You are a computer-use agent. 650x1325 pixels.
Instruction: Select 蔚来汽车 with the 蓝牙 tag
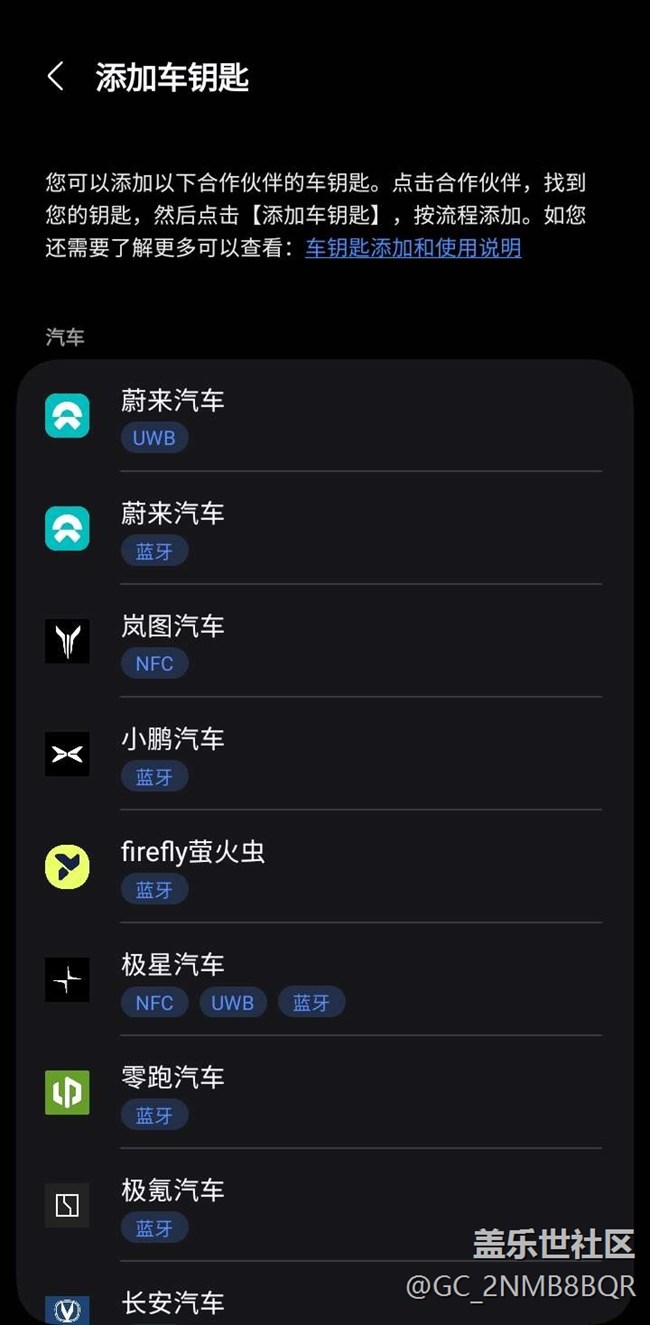tap(325, 529)
